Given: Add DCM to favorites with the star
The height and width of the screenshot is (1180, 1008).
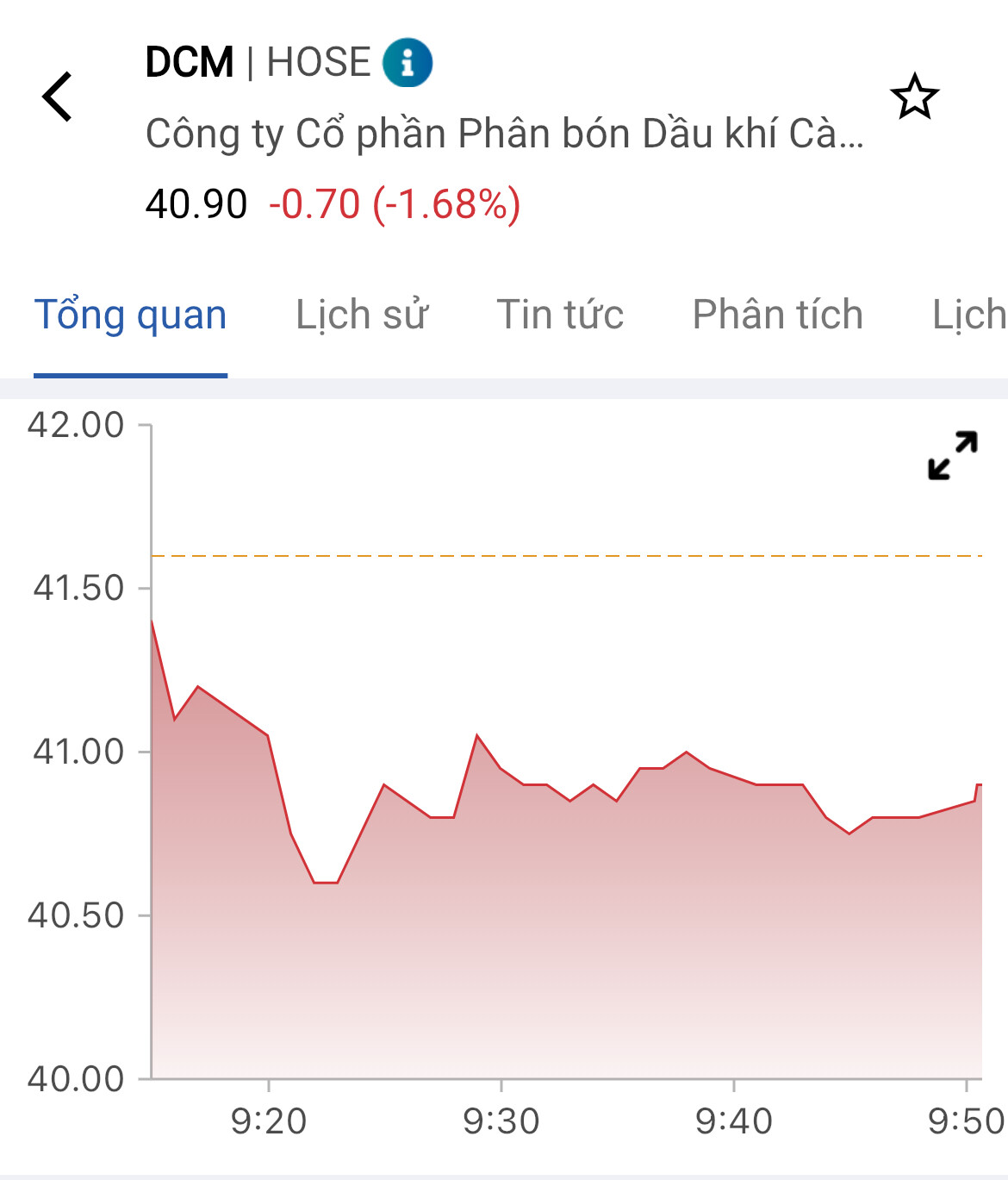Looking at the screenshot, I should click(914, 97).
